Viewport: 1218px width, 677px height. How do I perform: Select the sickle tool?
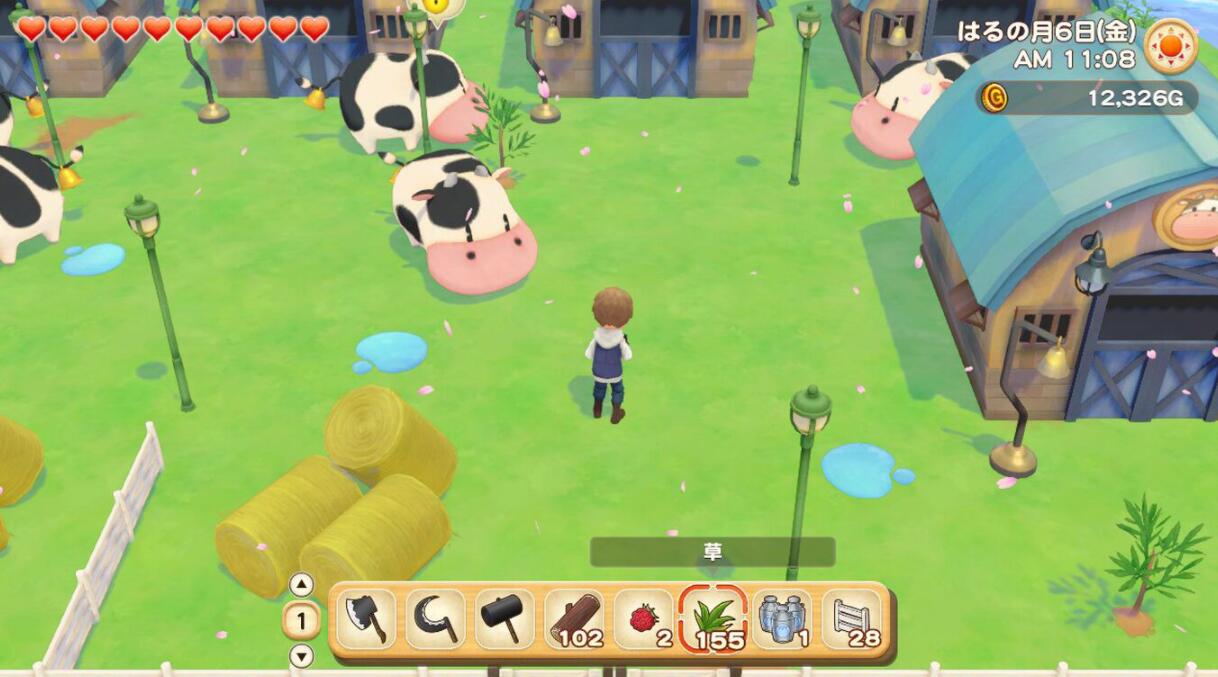(x=435, y=620)
